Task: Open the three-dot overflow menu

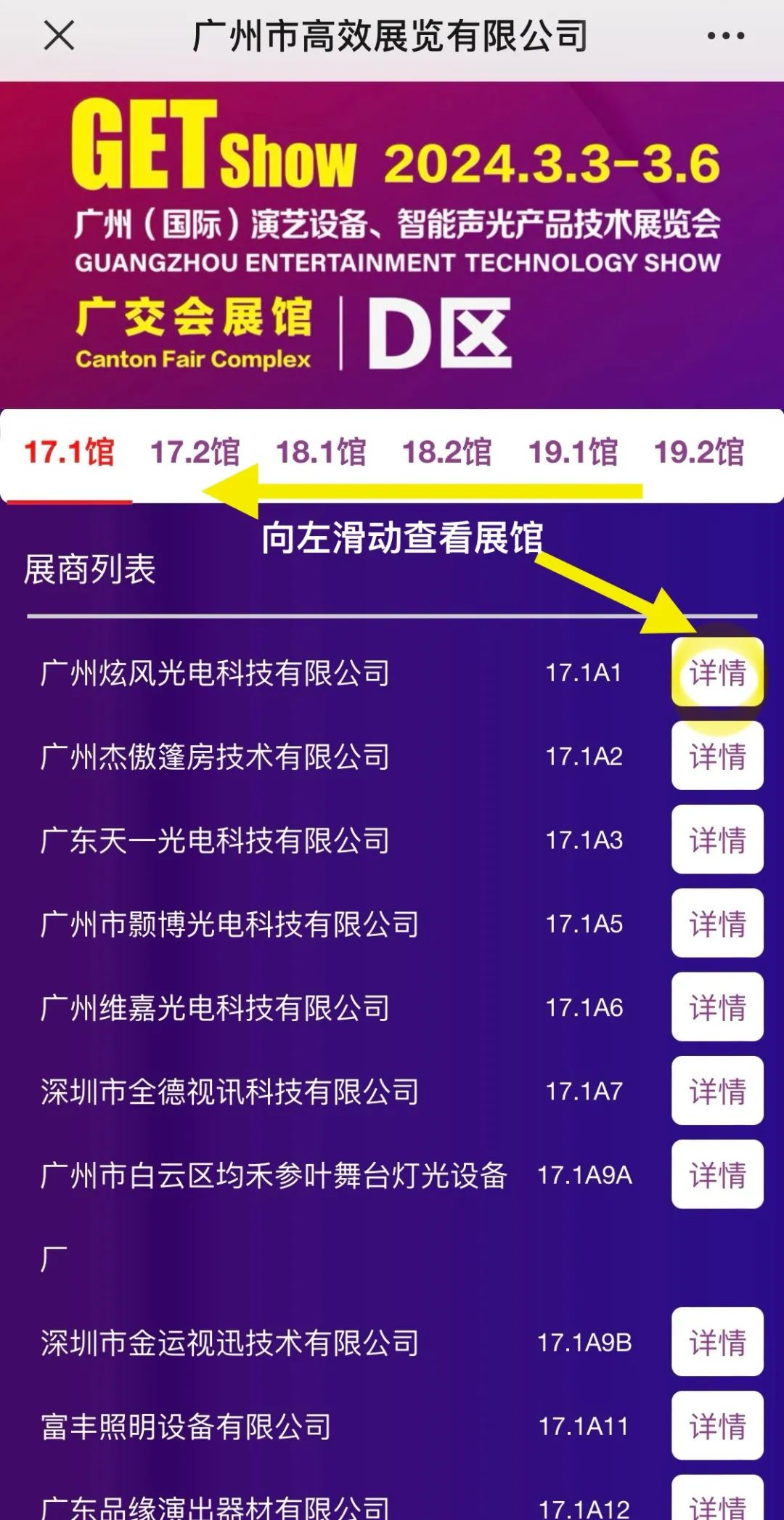Action: (725, 36)
